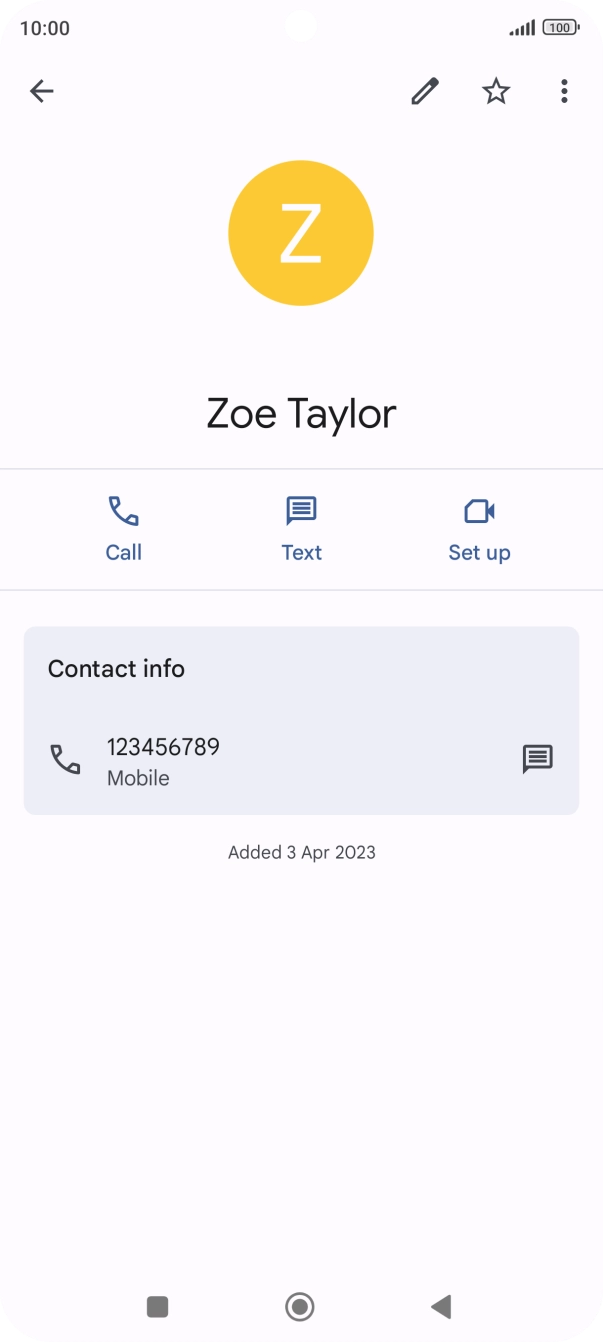Screen dimensions: 603x1342
Task: Edit Zoe Taylor's contact details
Action: [425, 92]
